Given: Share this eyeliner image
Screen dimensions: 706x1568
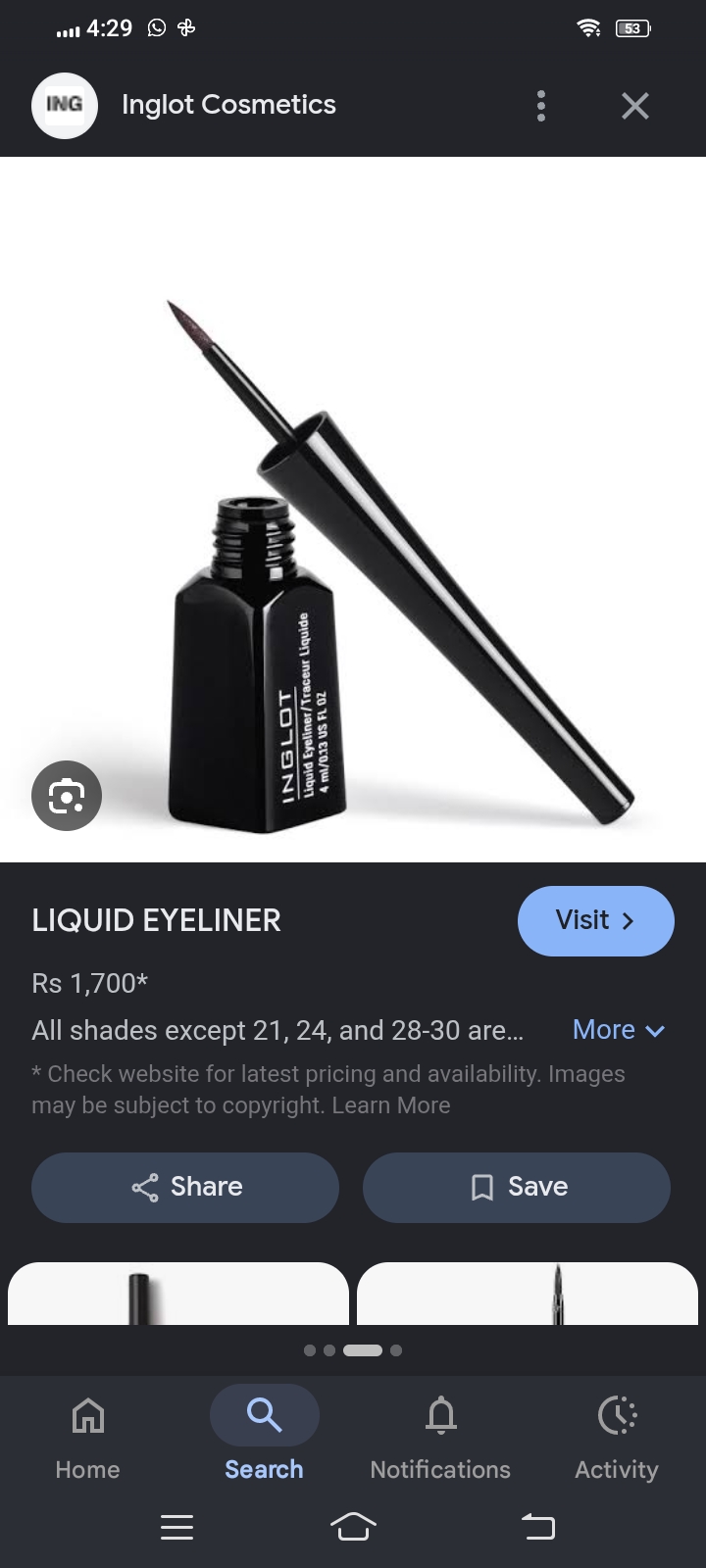Looking at the screenshot, I should [185, 1187].
